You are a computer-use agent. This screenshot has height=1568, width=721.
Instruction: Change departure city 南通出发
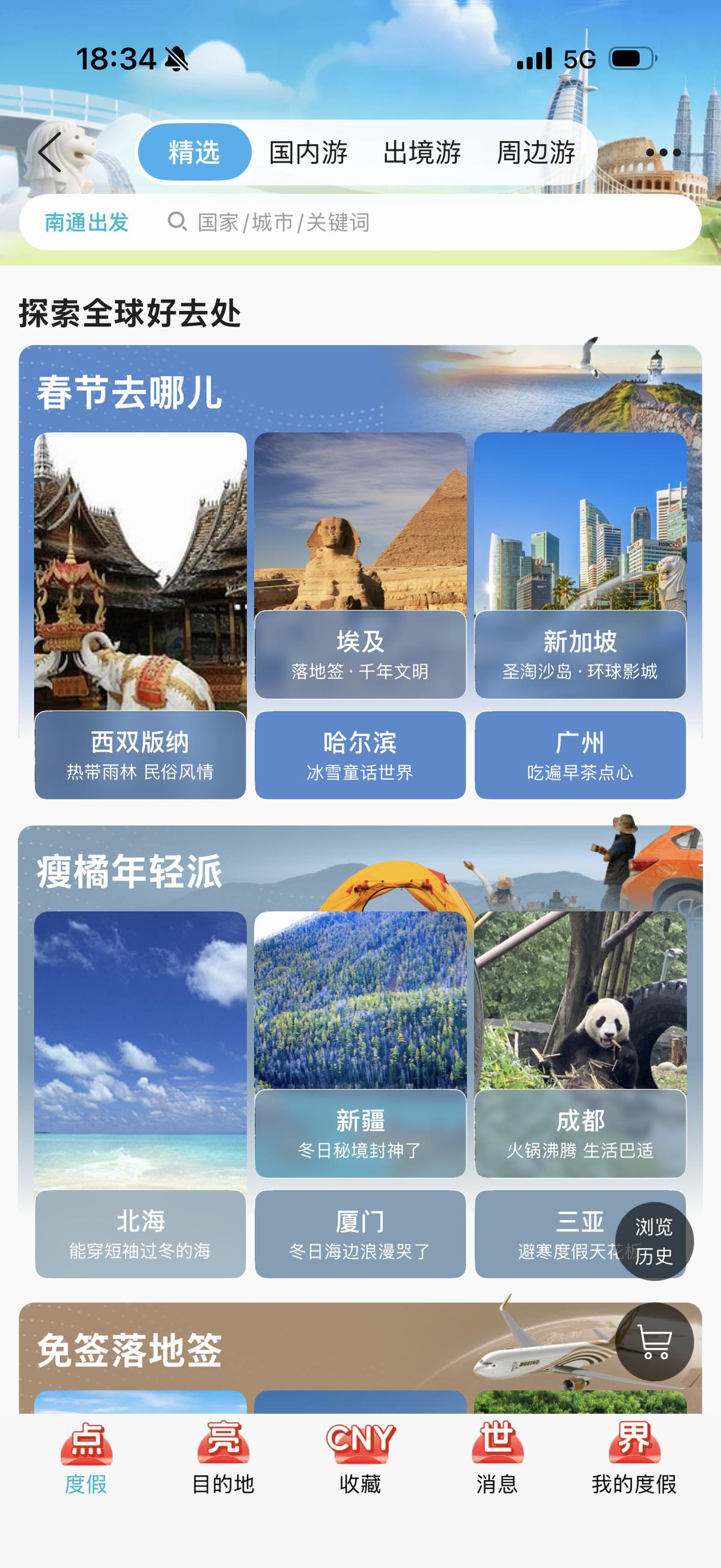tap(87, 223)
